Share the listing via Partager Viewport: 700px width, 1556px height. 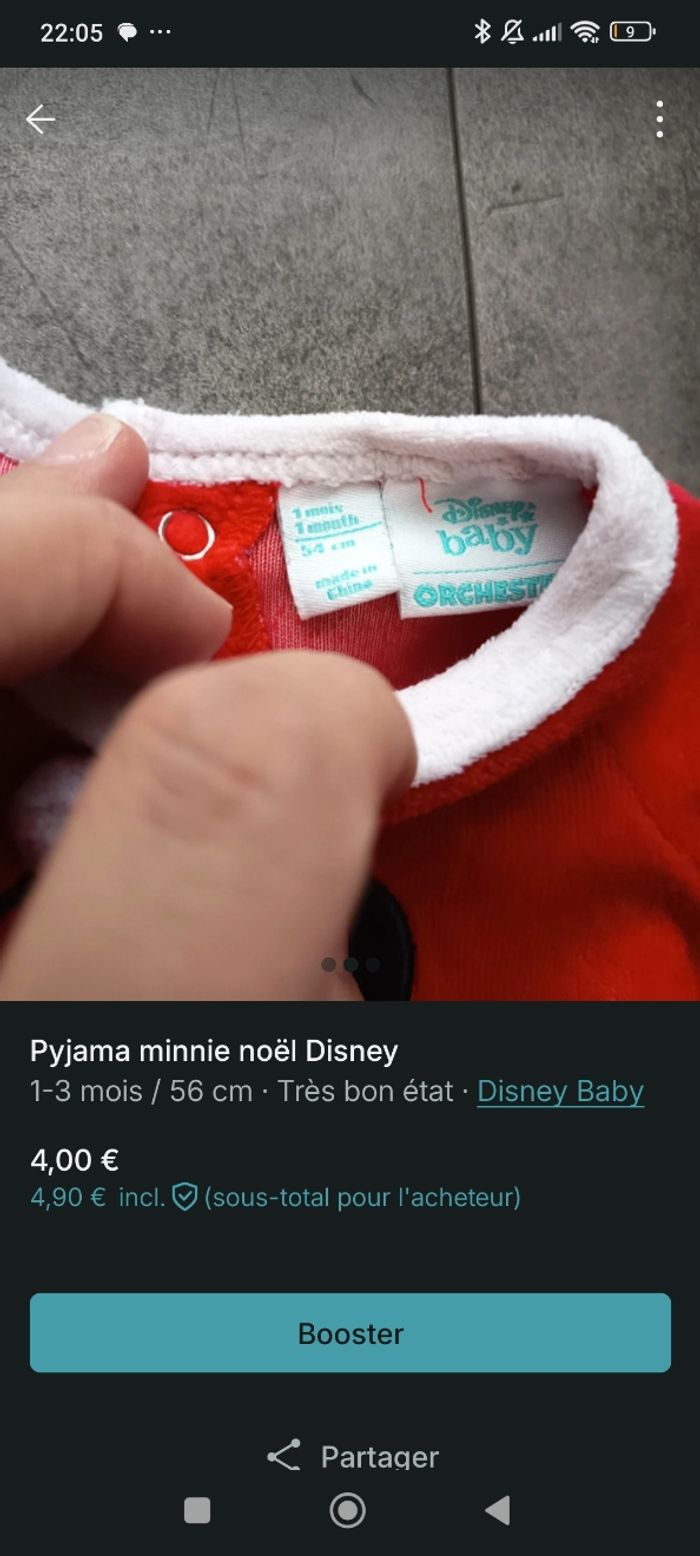pyautogui.click(x=352, y=1455)
